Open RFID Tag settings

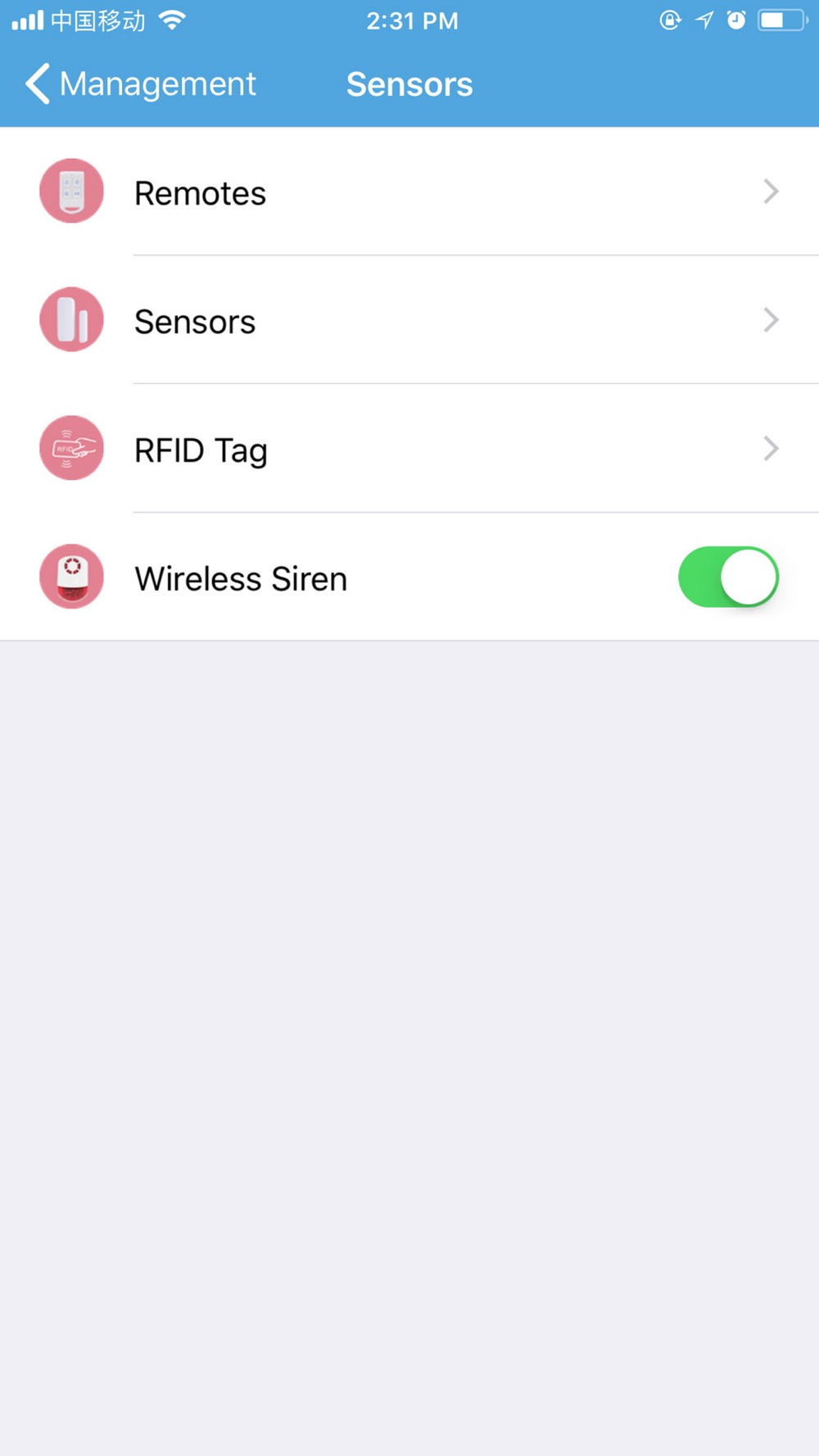pos(409,450)
